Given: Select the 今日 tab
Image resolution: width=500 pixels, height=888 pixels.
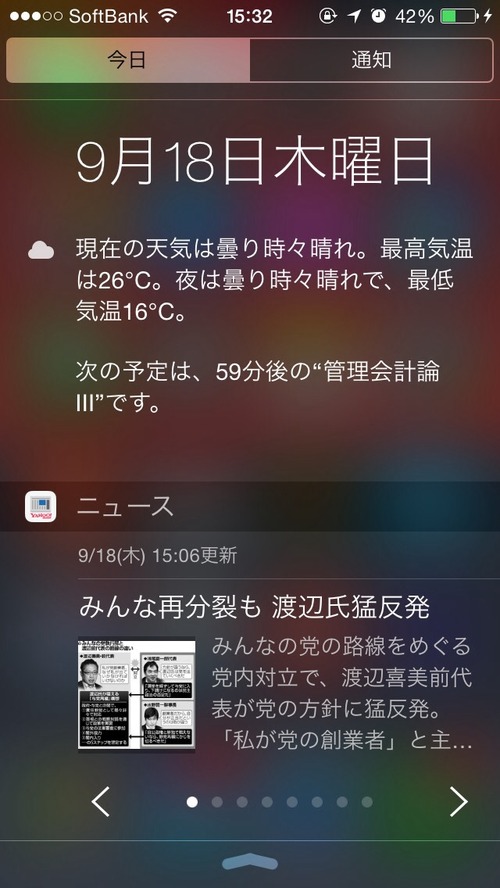Looking at the screenshot, I should point(128,60).
